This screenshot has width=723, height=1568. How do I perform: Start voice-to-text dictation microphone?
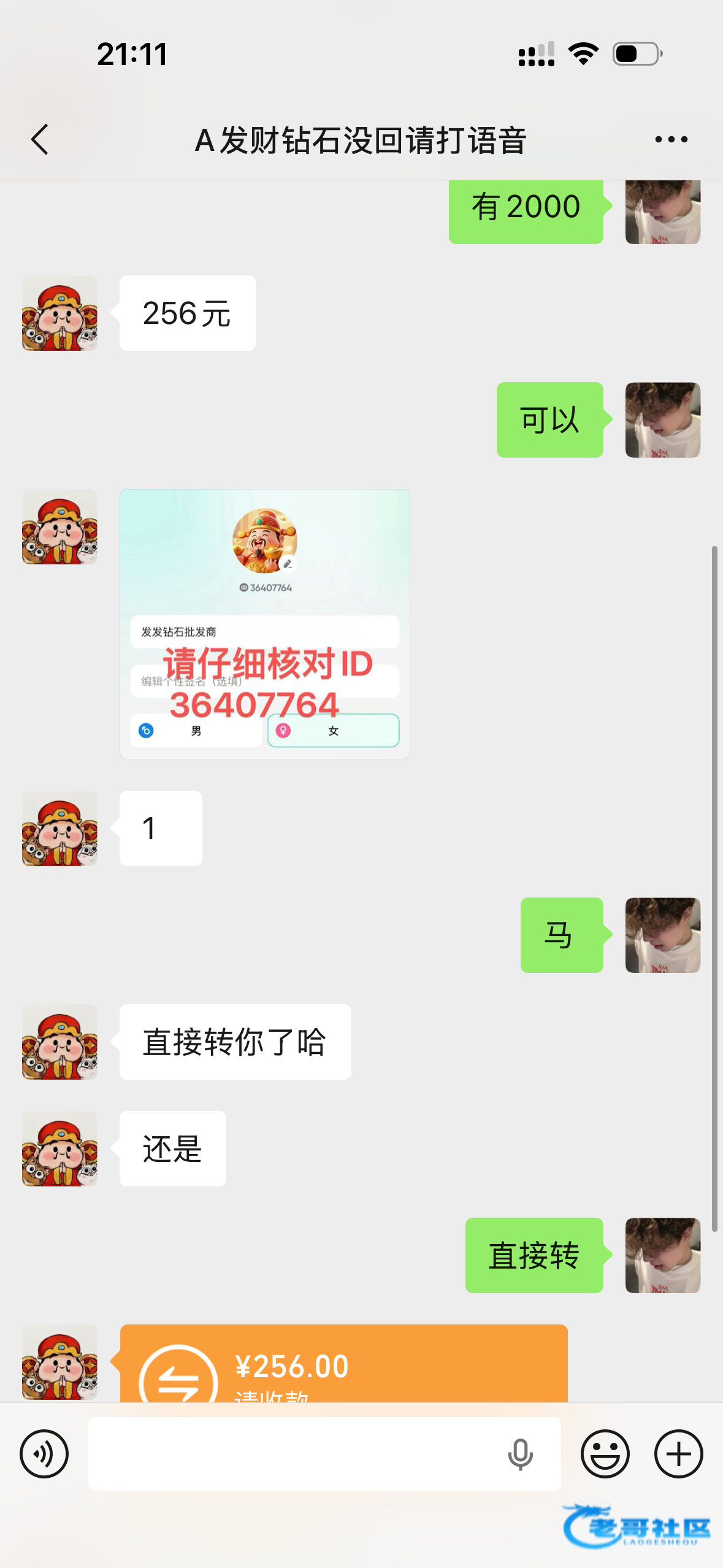click(x=520, y=1454)
